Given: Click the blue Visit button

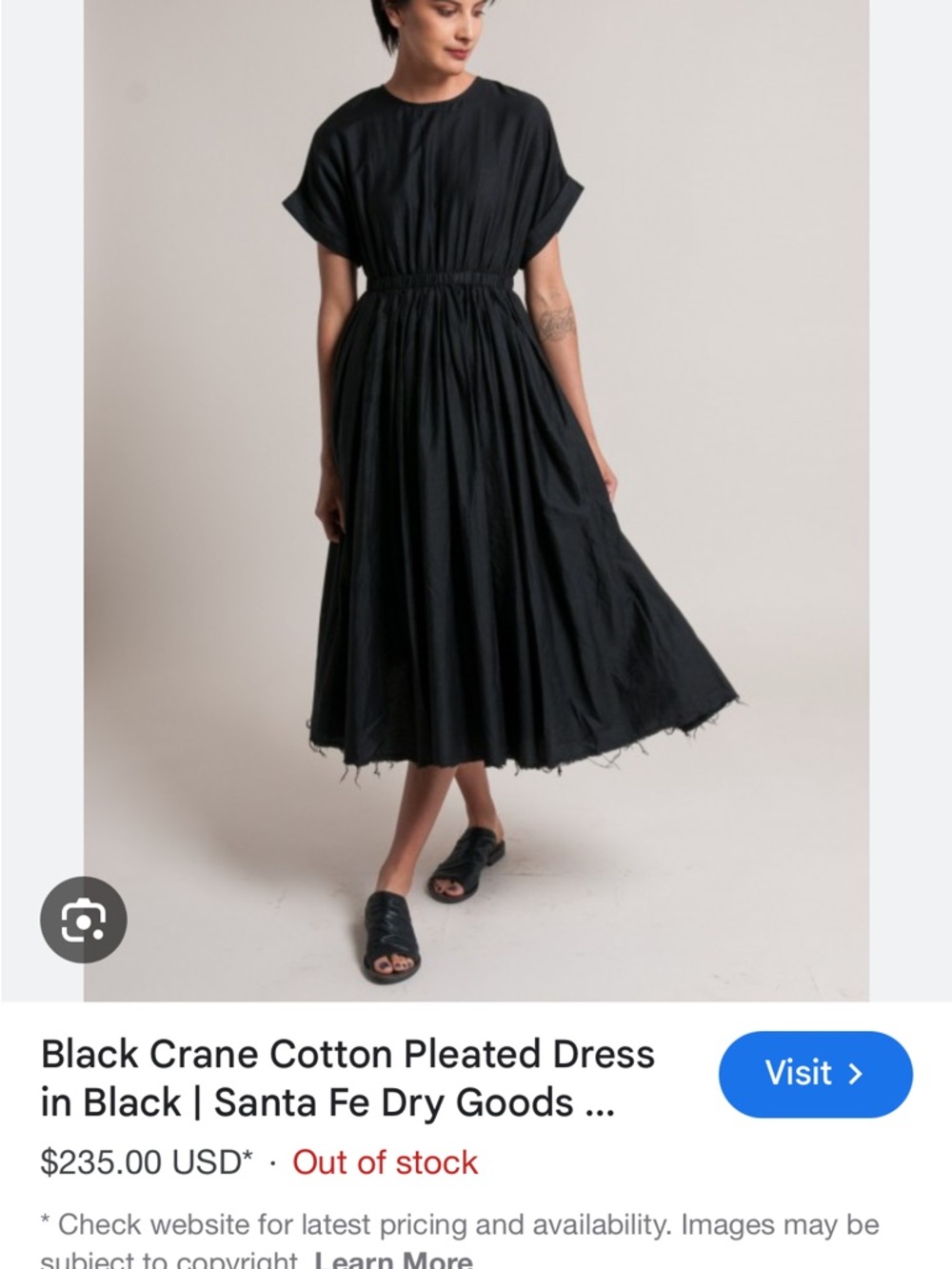Looking at the screenshot, I should point(815,1074).
